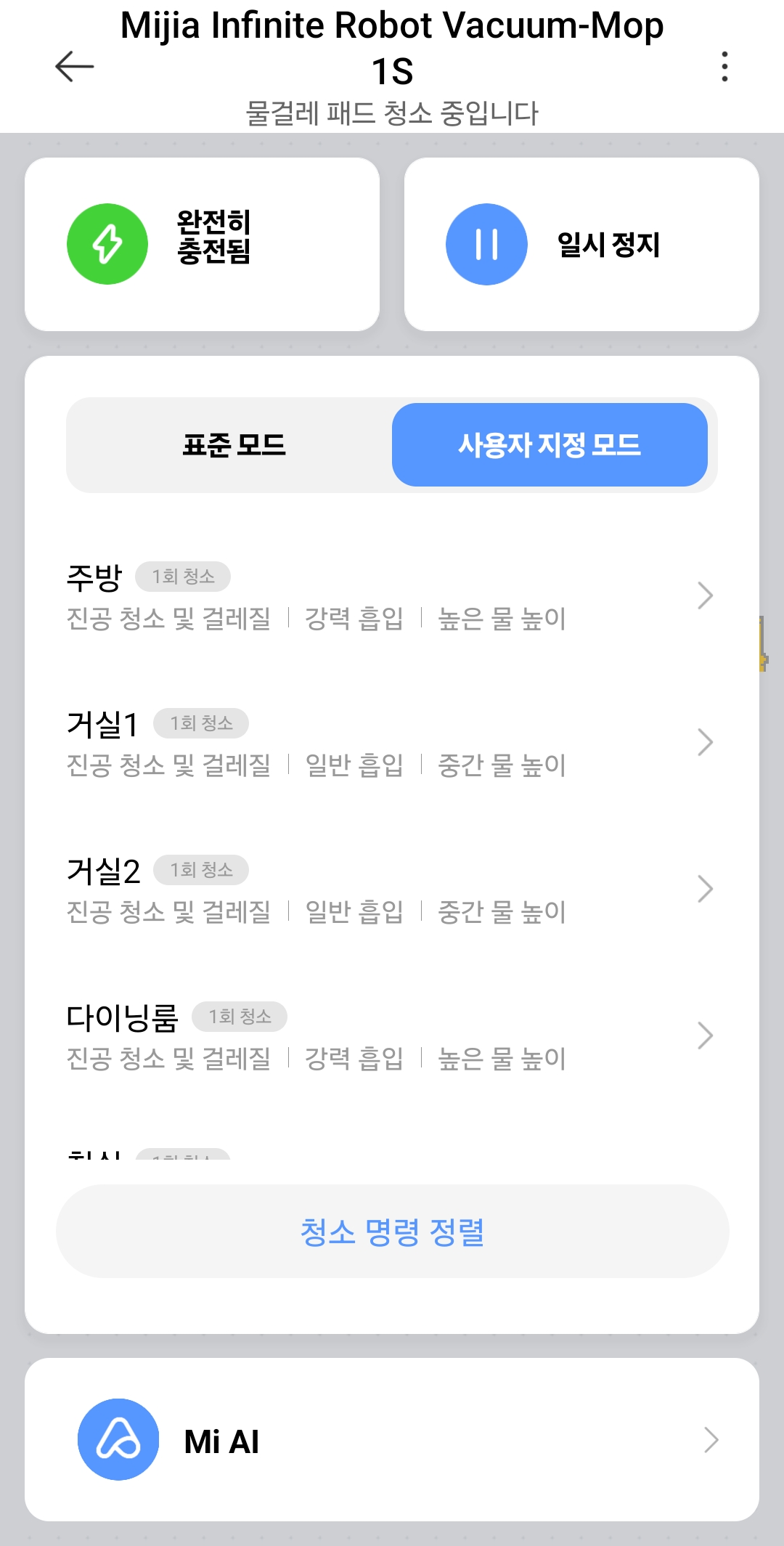784x1546 pixels.
Task: Tap the green charging status icon
Action: (x=109, y=243)
